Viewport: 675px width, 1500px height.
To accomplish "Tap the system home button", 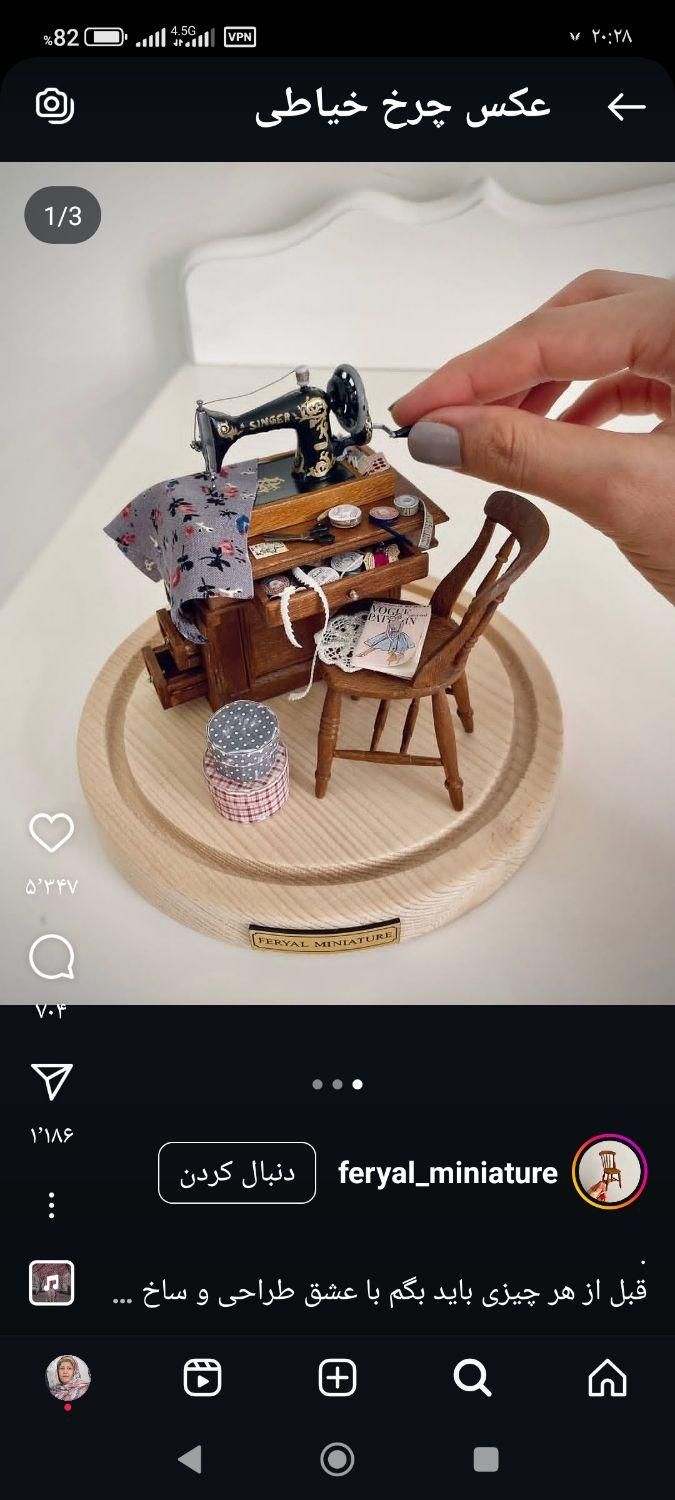I will click(337, 1459).
